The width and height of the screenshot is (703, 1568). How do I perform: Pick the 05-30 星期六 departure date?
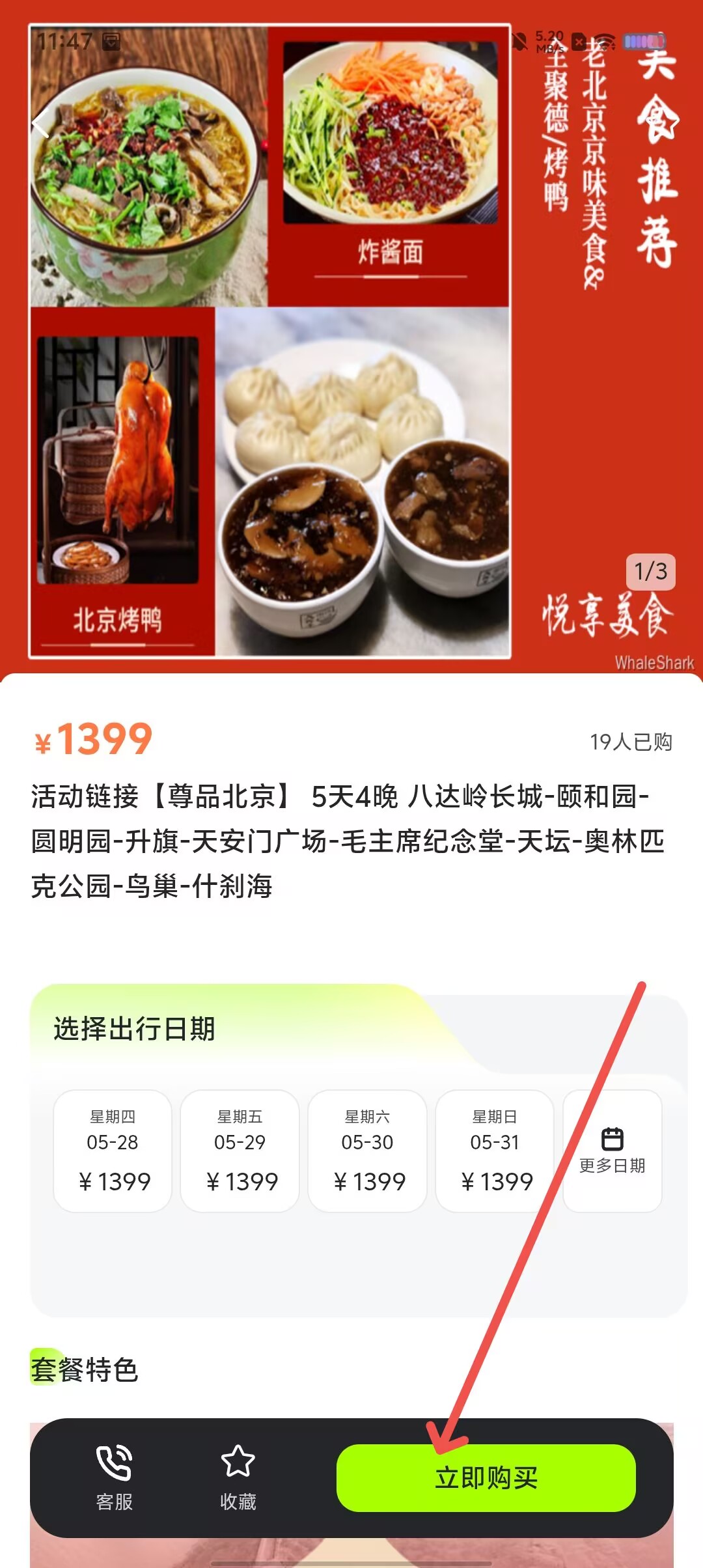pyautogui.click(x=368, y=1151)
